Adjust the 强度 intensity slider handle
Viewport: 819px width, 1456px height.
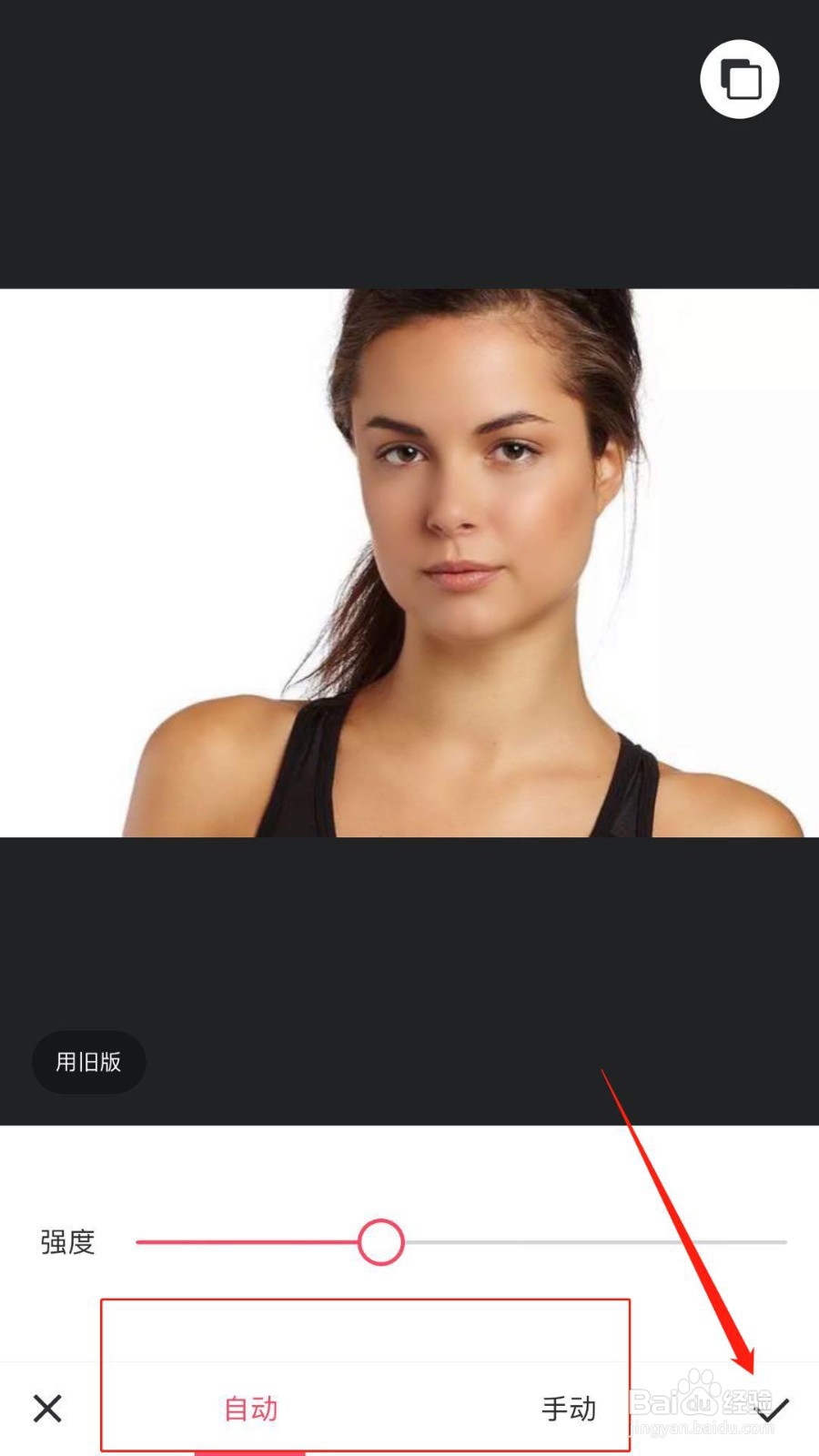click(x=380, y=1241)
